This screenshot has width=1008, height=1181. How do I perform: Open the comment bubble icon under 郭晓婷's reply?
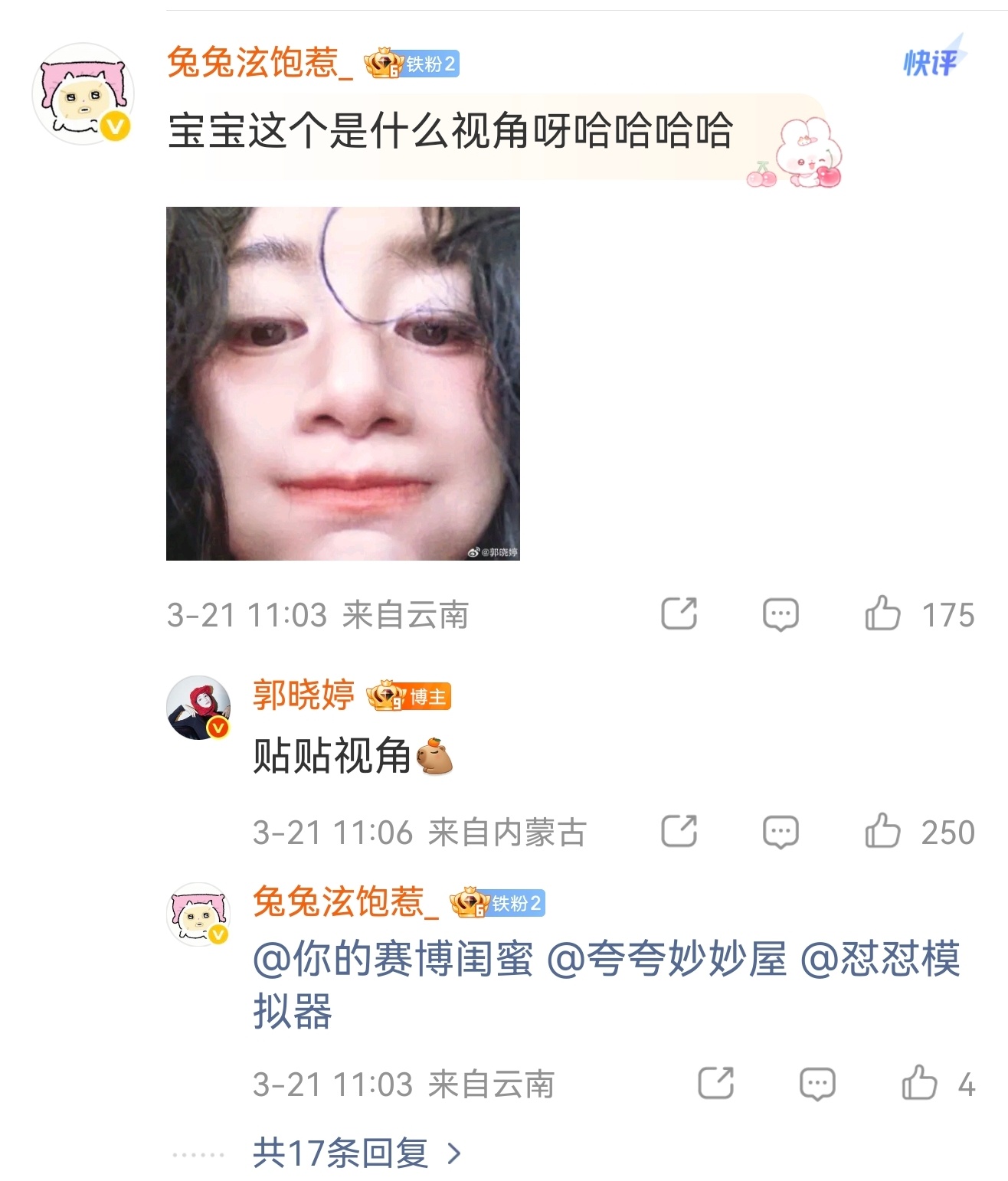click(781, 831)
